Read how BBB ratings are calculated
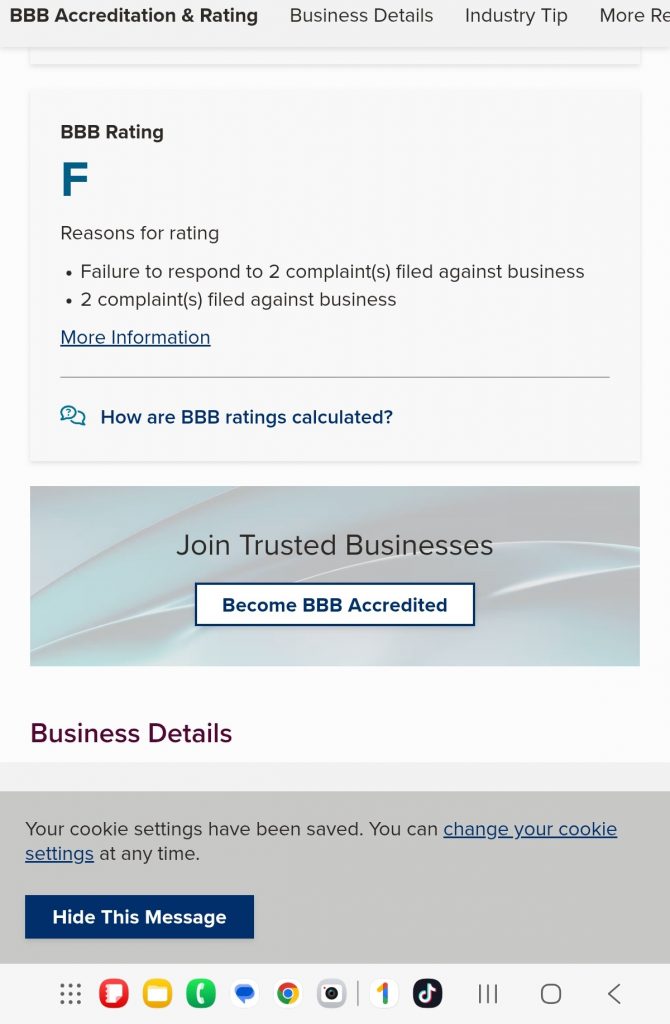The height and width of the screenshot is (1024, 670). click(246, 417)
